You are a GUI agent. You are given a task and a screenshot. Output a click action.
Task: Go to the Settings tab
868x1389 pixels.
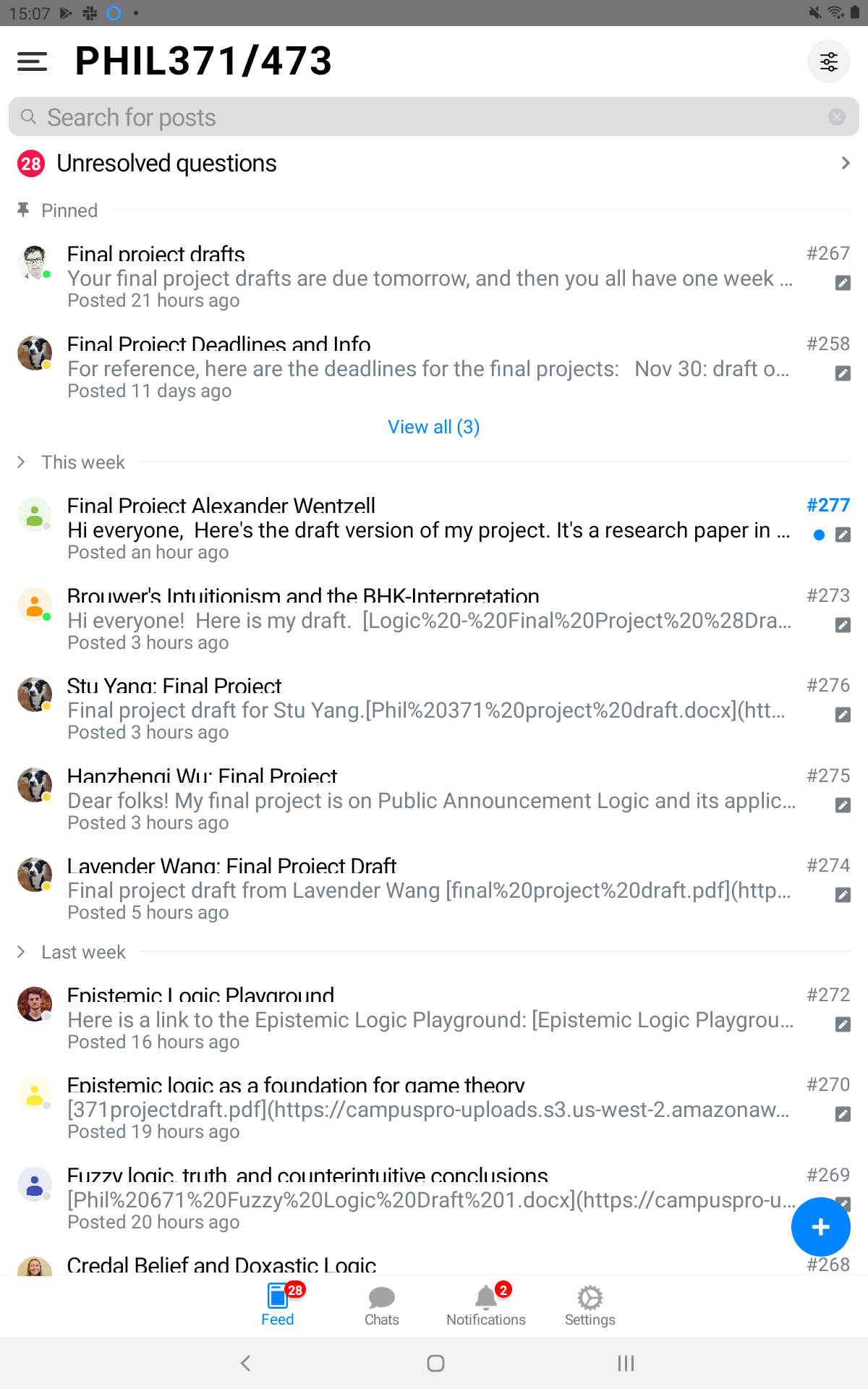(590, 1306)
